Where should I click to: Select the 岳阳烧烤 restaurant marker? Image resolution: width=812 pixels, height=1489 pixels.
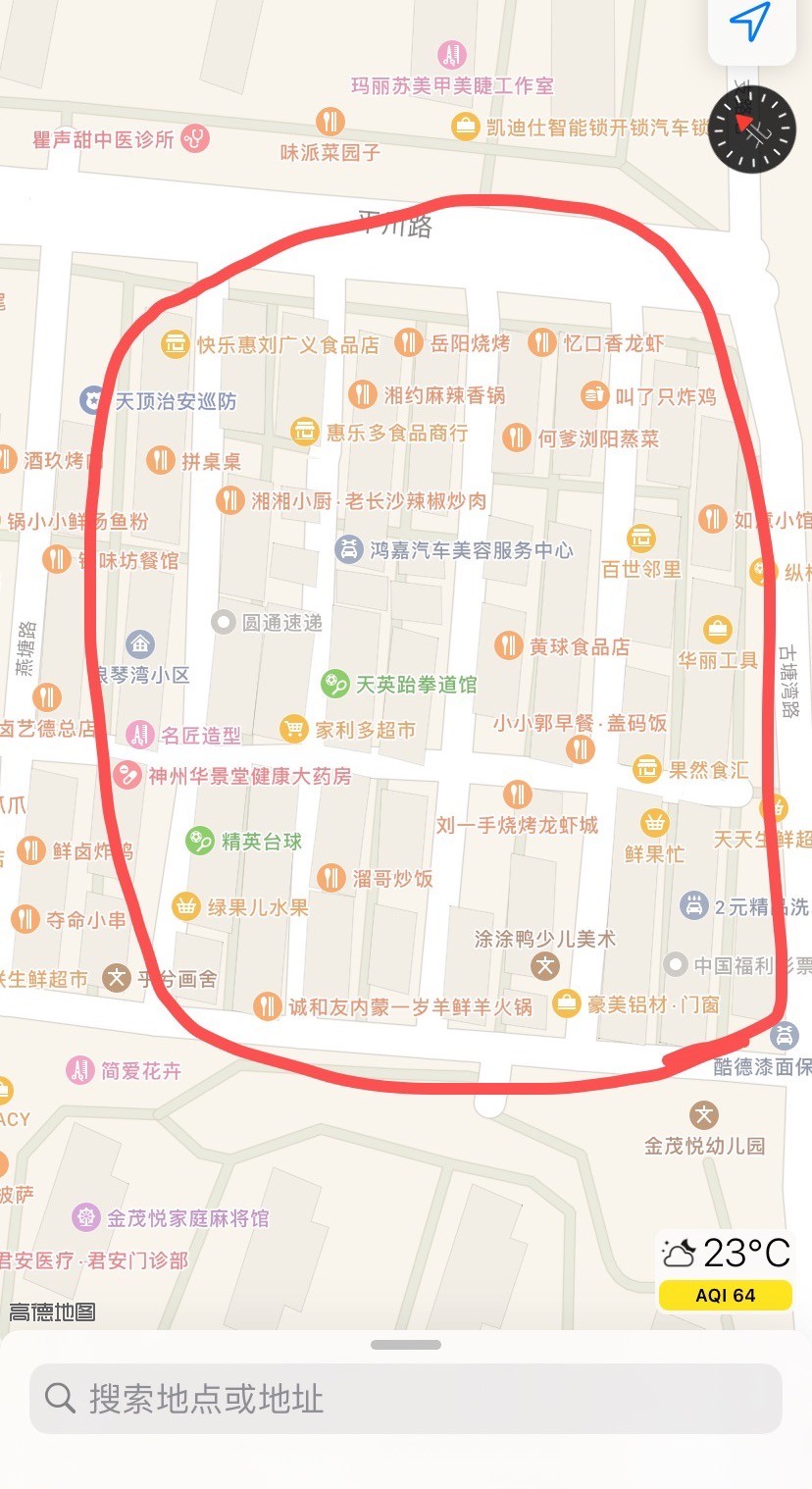(x=409, y=342)
